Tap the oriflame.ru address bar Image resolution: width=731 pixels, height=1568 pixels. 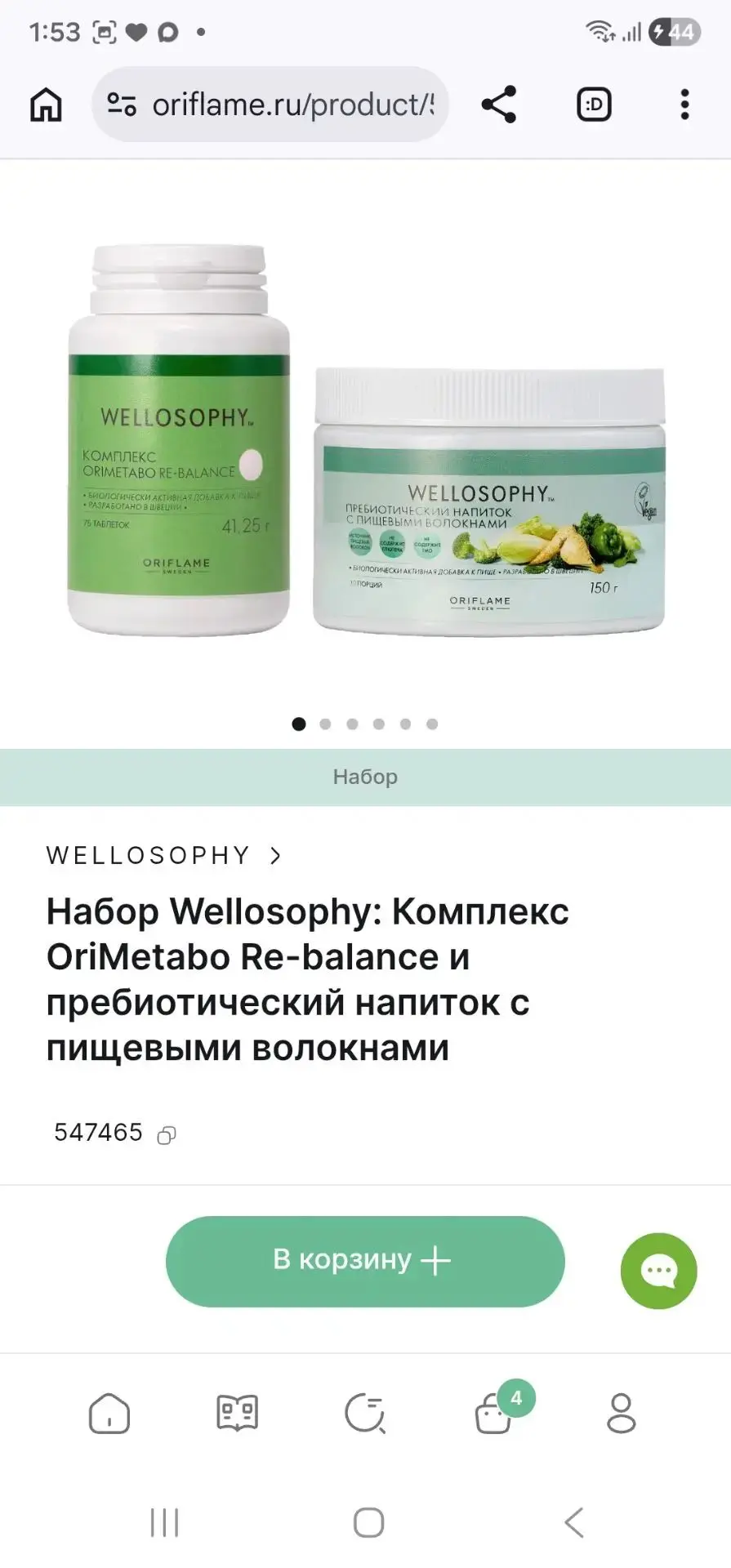pyautogui.click(x=270, y=105)
